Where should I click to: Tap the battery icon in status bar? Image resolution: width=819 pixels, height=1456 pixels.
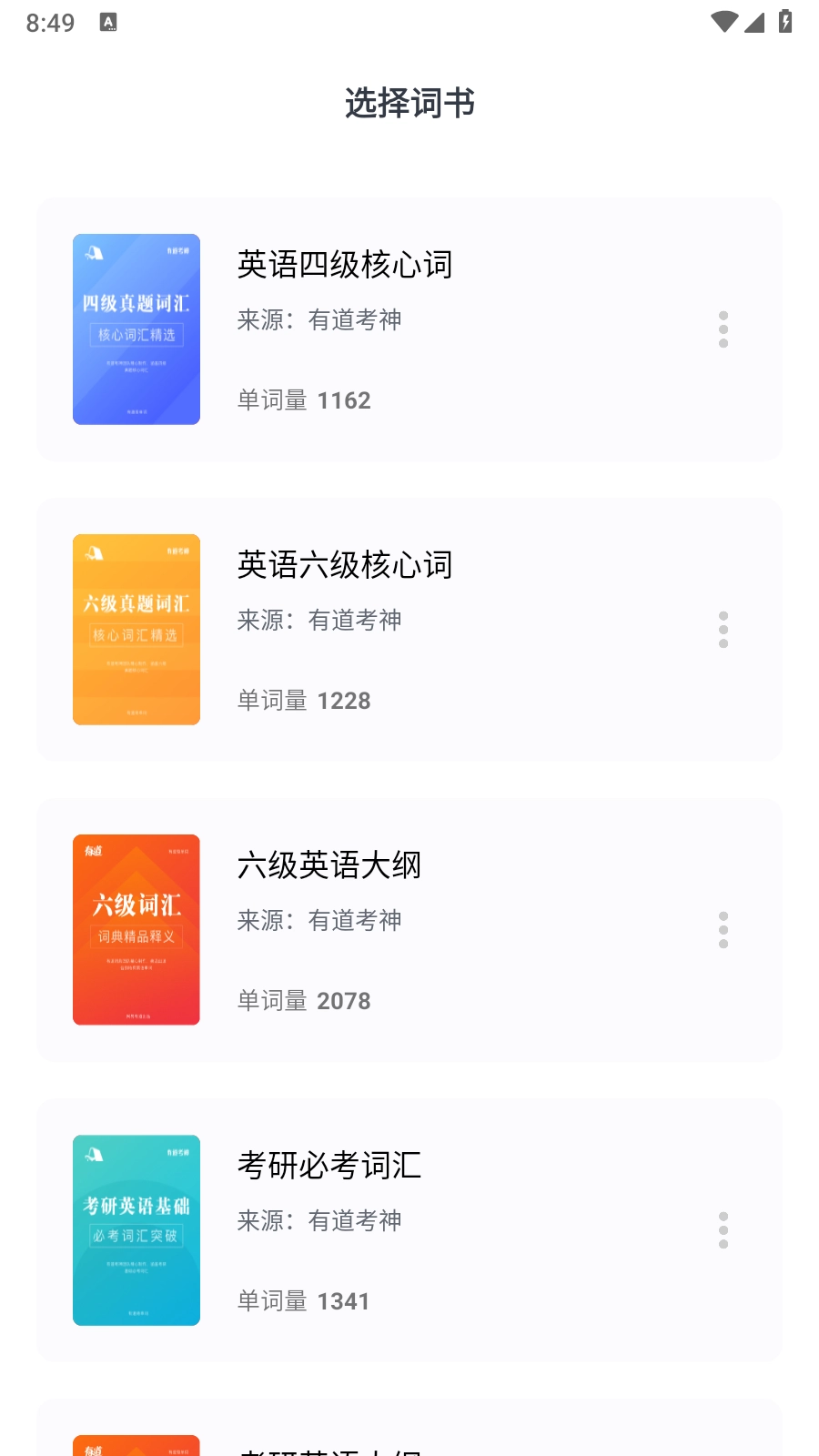point(784,23)
